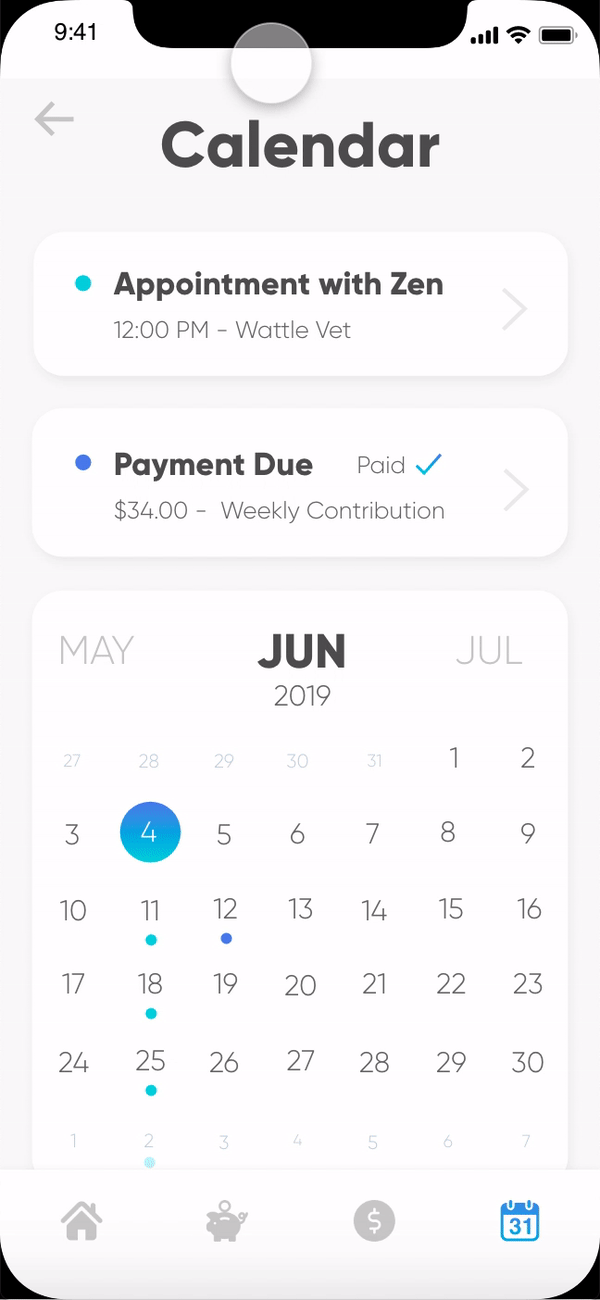Open the Home tab

point(82,1221)
